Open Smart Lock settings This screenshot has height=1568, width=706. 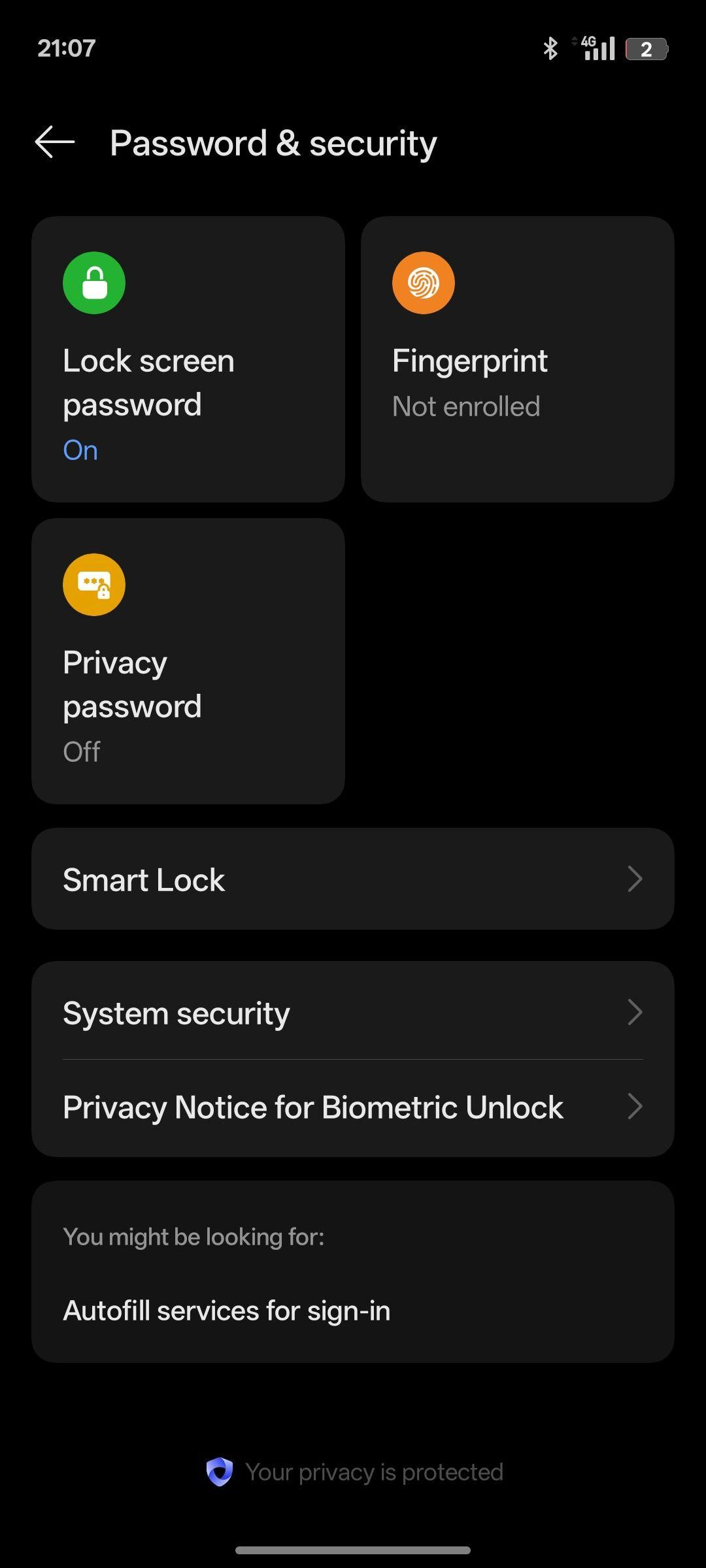pos(353,879)
